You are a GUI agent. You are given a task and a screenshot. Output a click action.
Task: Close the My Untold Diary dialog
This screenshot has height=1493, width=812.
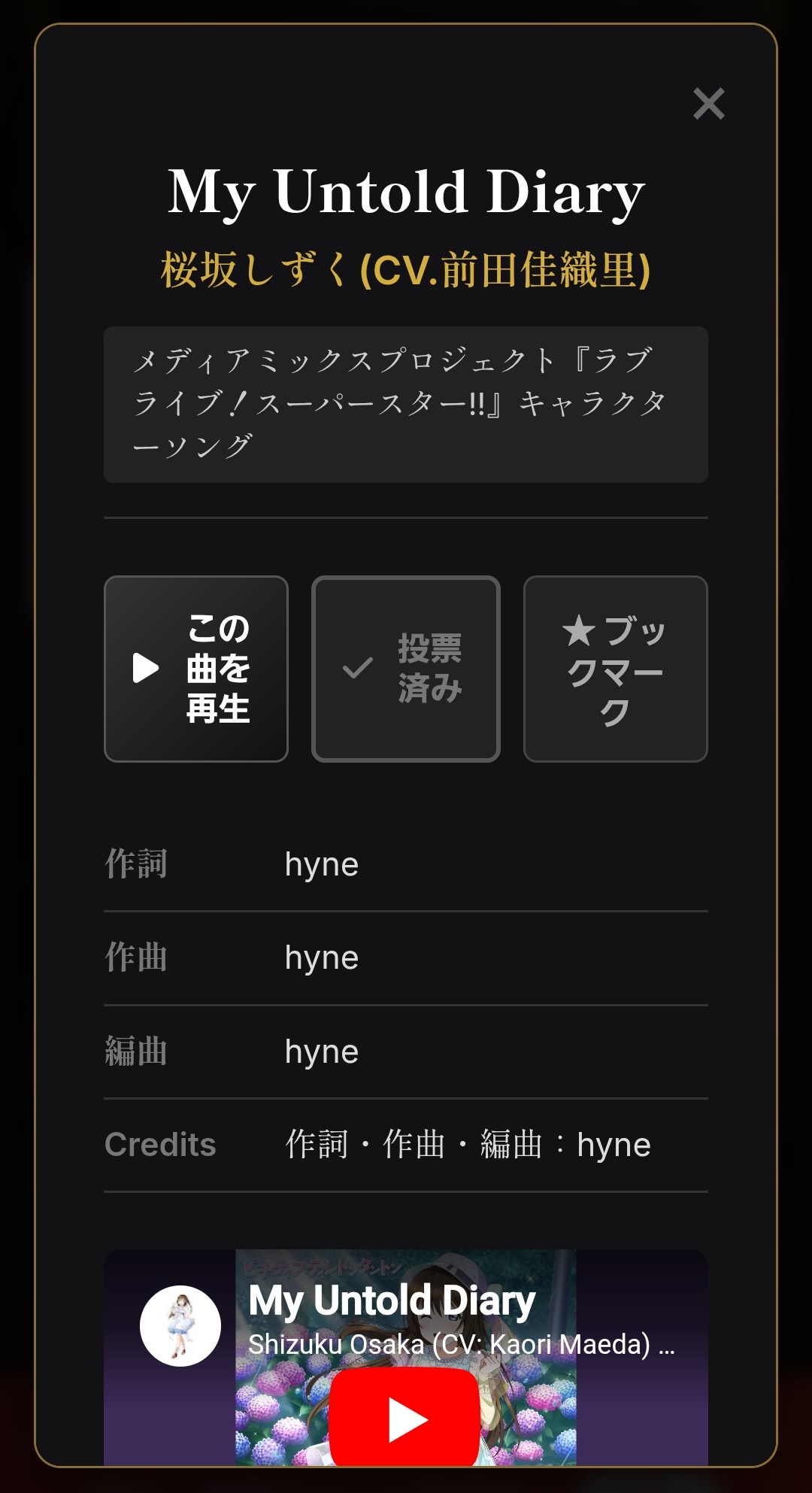708,104
